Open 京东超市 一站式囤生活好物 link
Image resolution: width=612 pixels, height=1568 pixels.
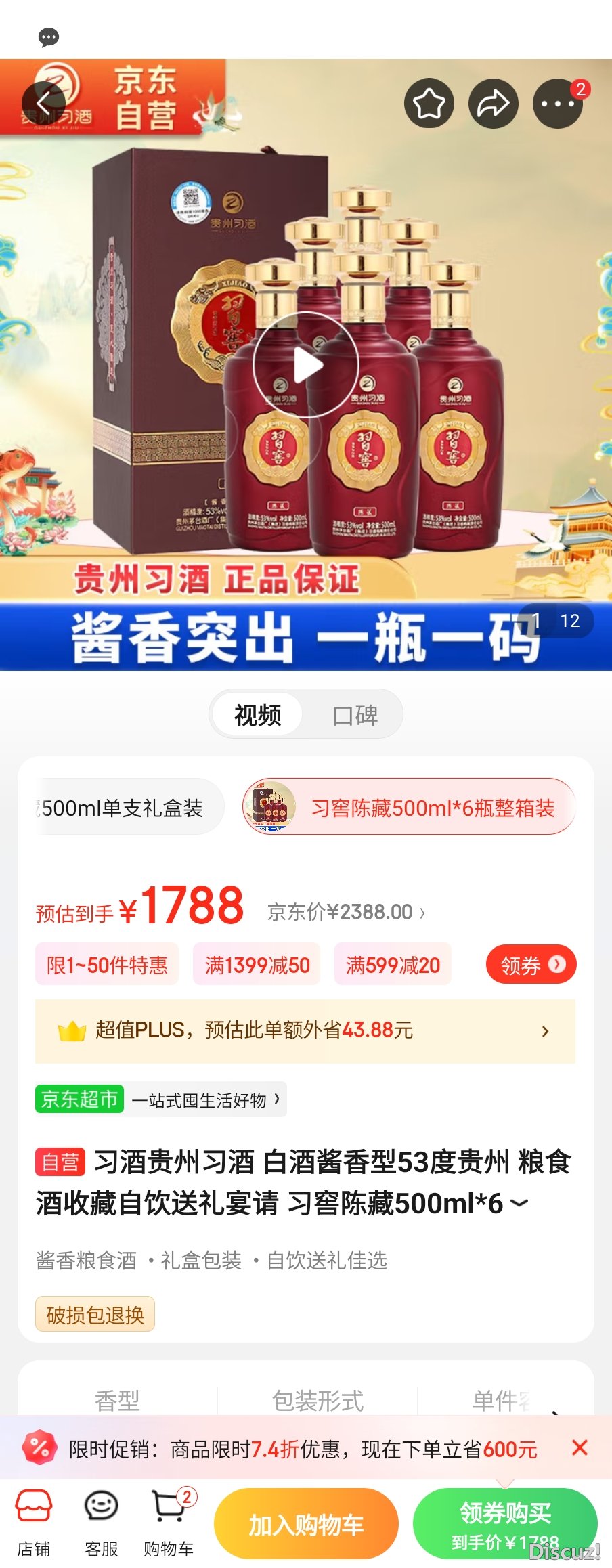(x=161, y=1099)
